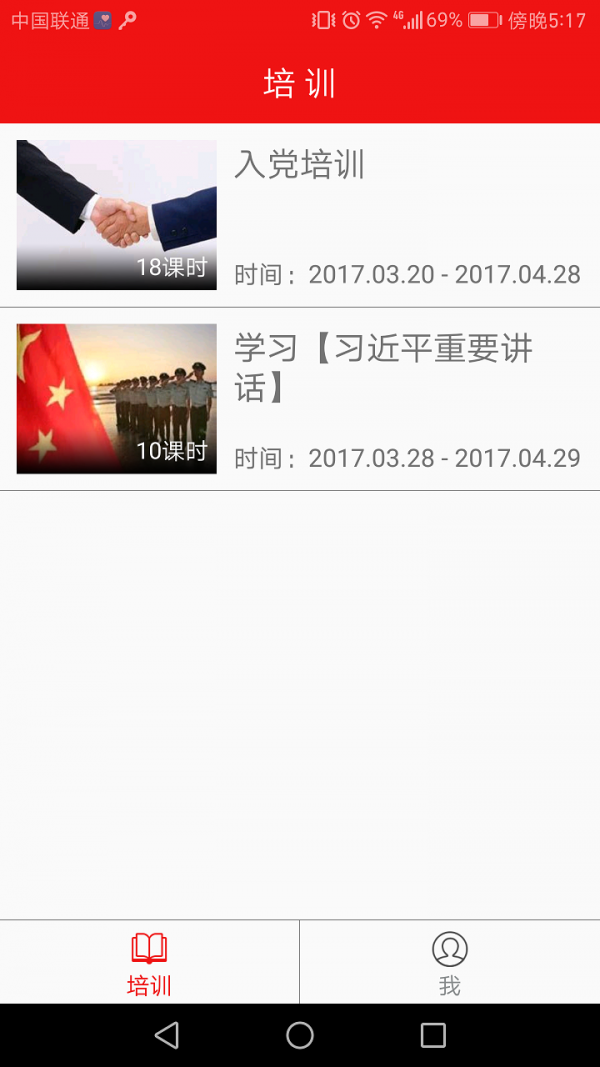
Task: Switch to the 培训 tab
Action: tap(150, 962)
